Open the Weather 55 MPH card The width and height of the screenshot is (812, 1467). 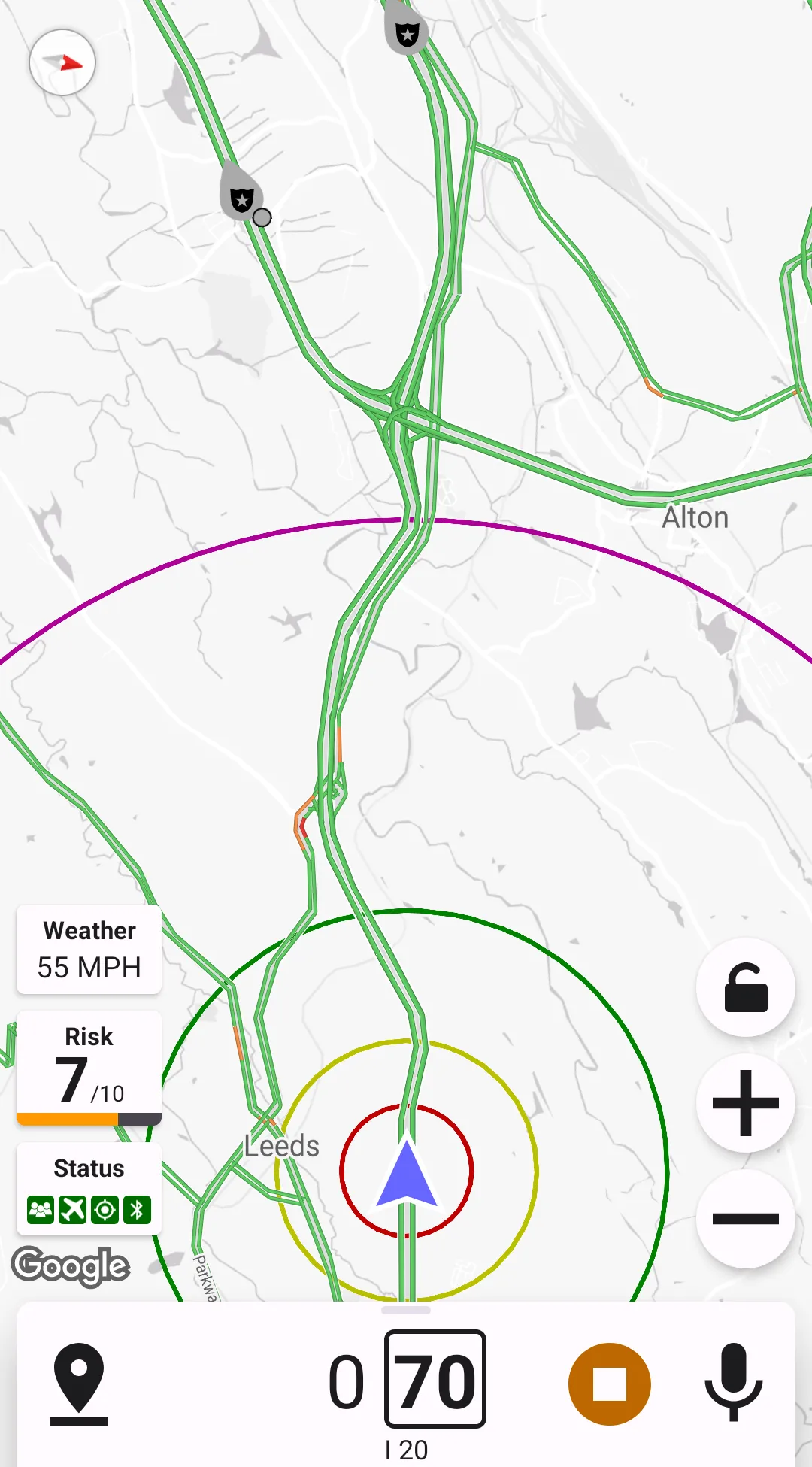click(x=89, y=950)
